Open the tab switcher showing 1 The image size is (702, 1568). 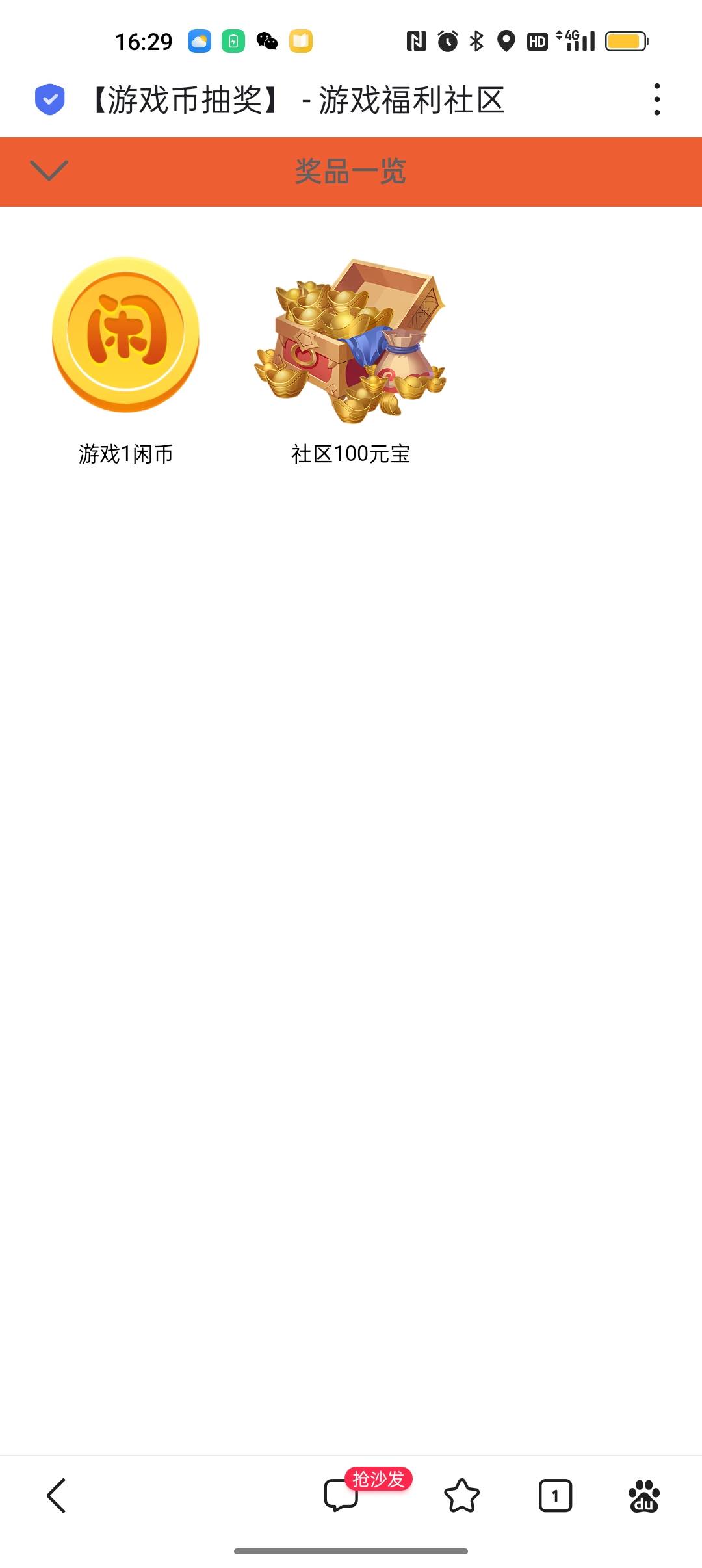555,1495
